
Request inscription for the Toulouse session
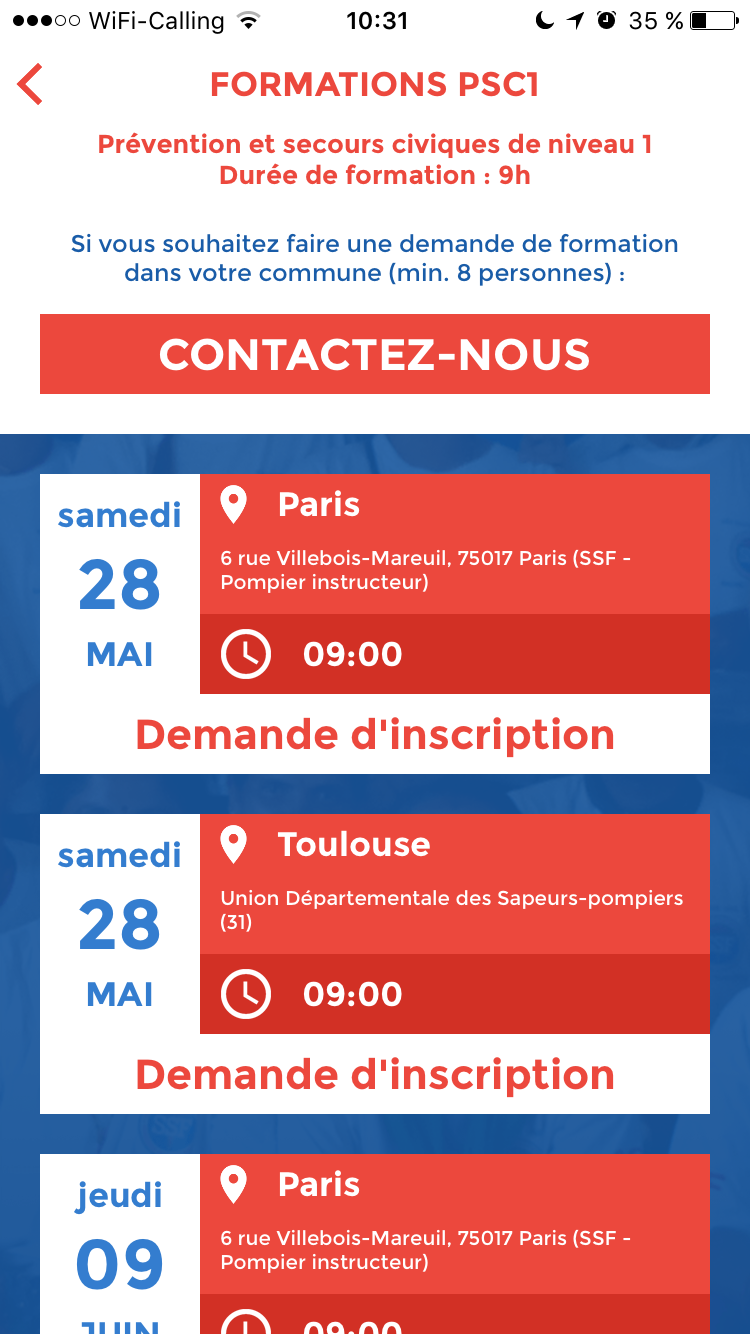point(375,1075)
